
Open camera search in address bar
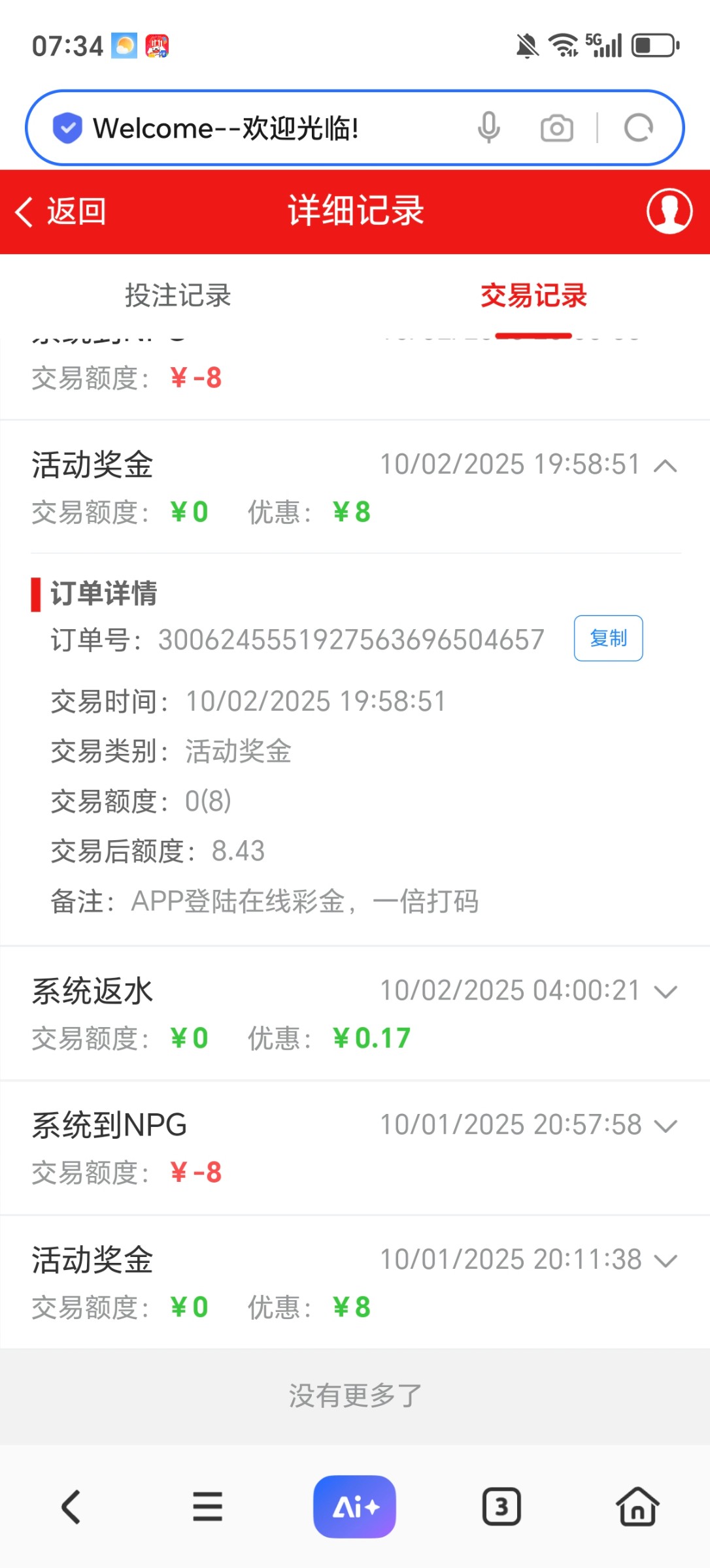point(556,128)
